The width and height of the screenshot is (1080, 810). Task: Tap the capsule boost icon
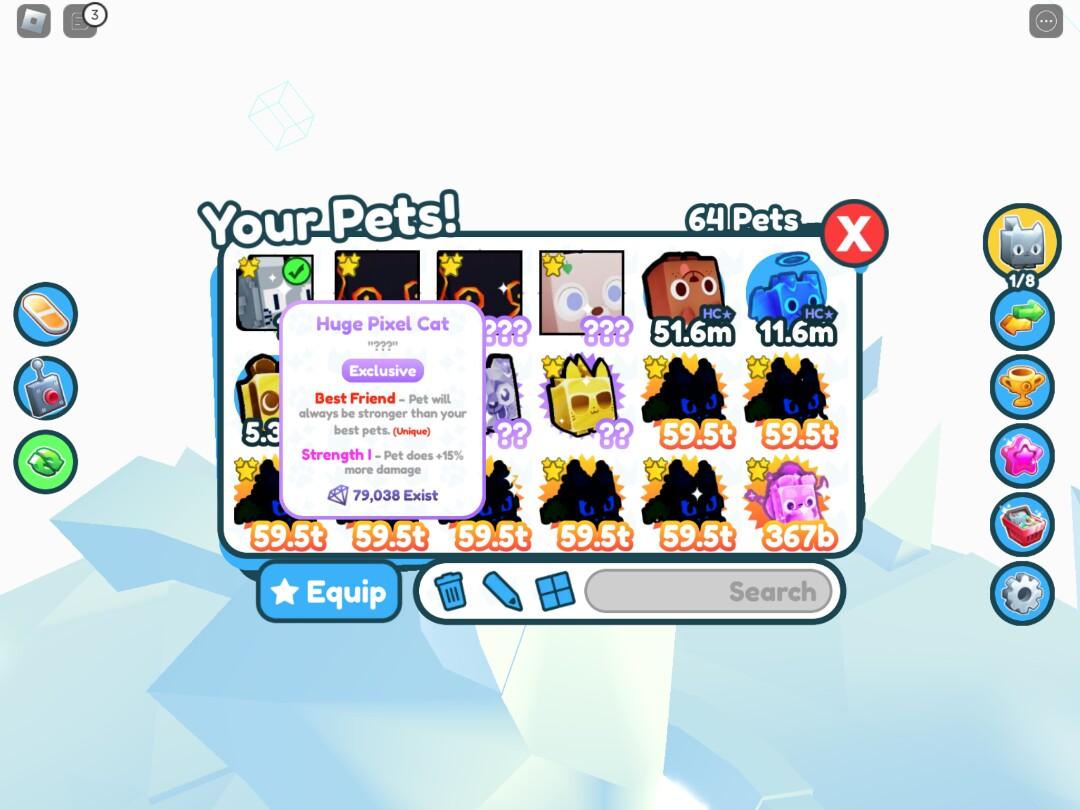(x=46, y=314)
